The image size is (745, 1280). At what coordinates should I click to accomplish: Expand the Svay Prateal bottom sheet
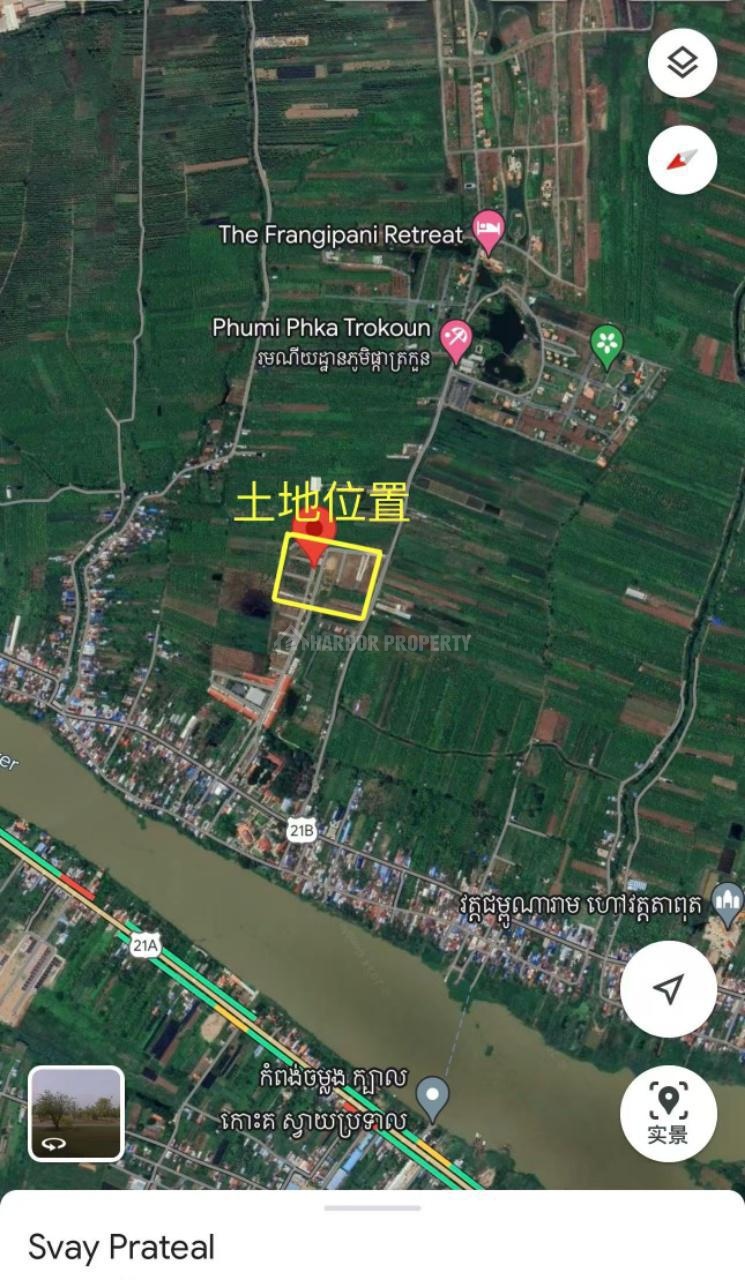[x=372, y=1235]
